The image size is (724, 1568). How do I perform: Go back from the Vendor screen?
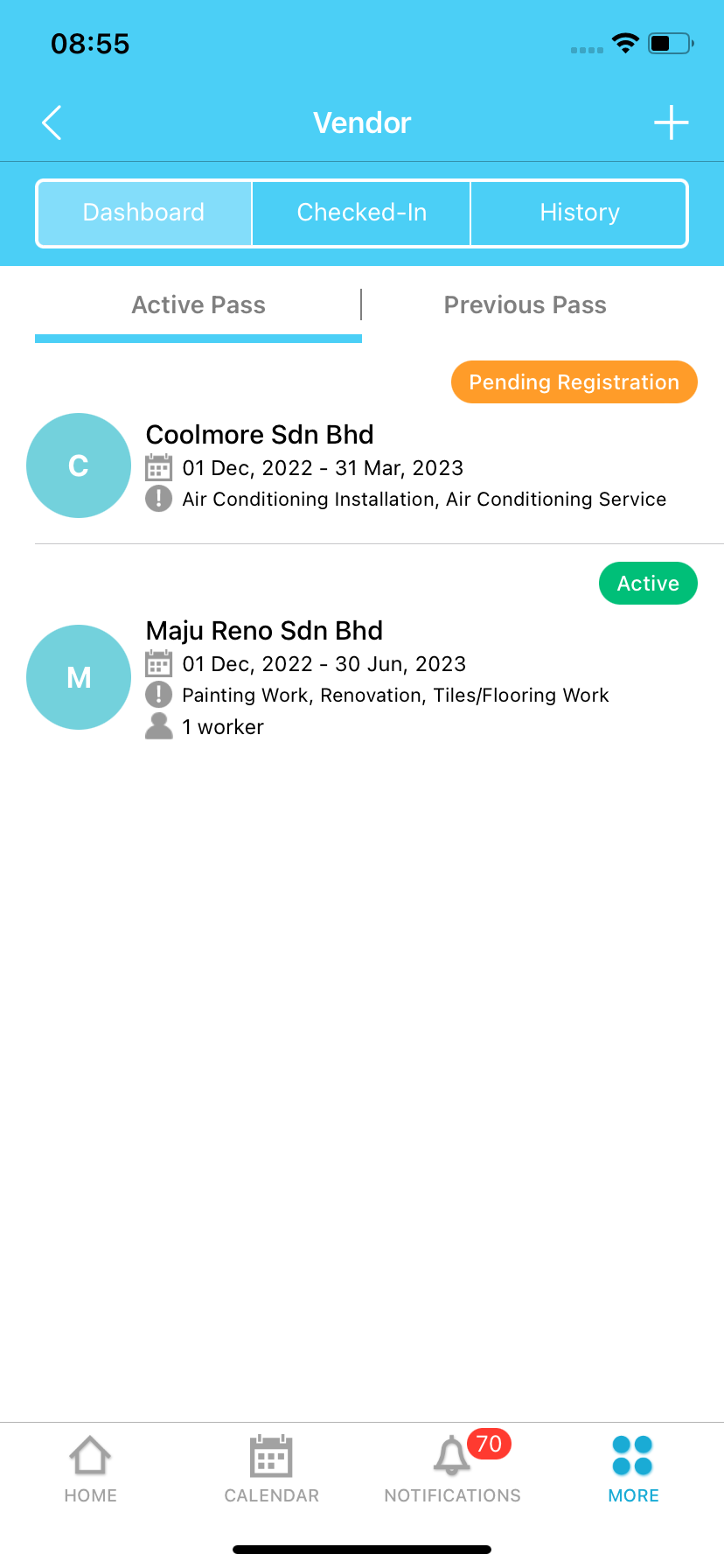pyautogui.click(x=52, y=122)
